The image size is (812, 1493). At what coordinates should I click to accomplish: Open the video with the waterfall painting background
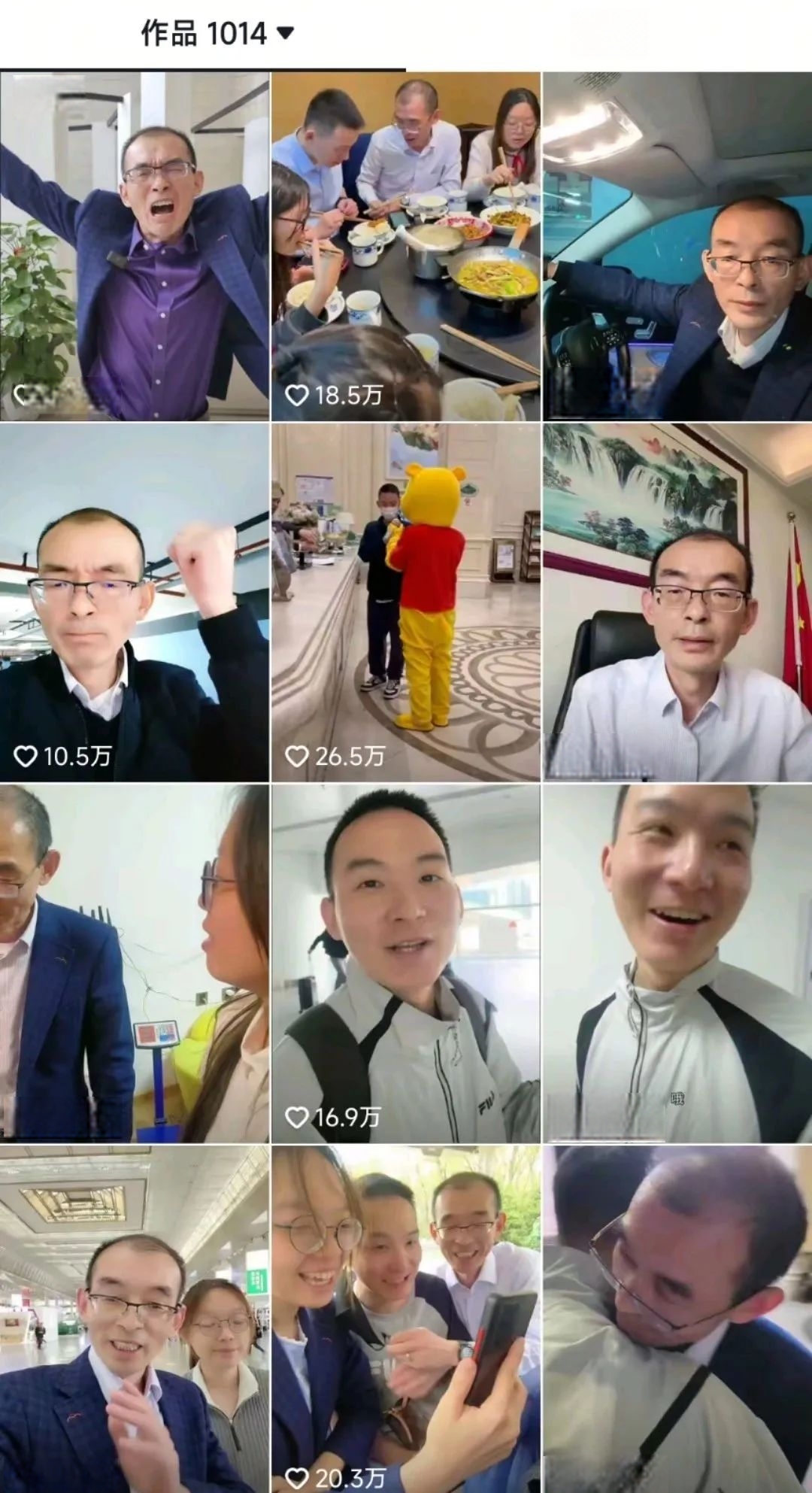677,602
